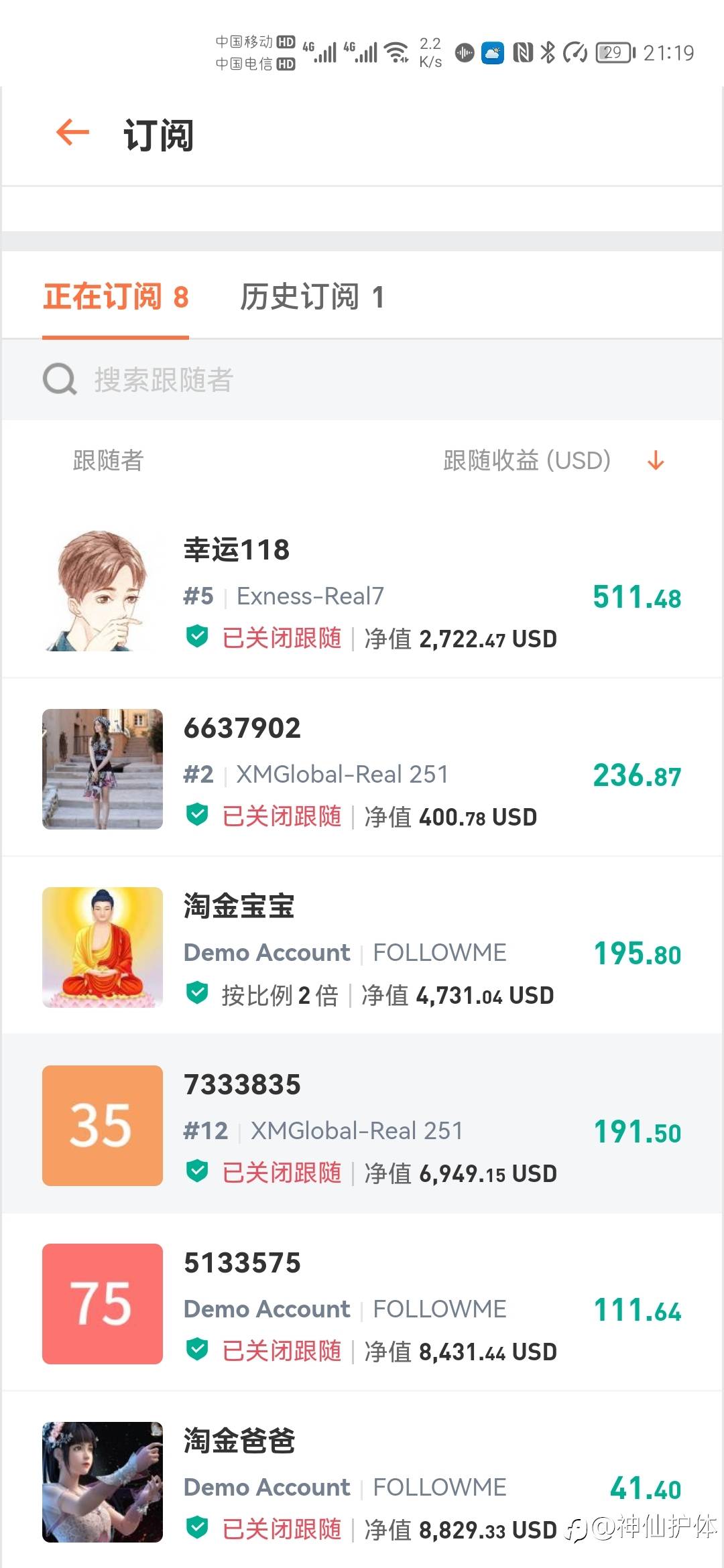Open follower 5133575 row
This screenshot has width=724, height=1568.
tap(362, 1304)
